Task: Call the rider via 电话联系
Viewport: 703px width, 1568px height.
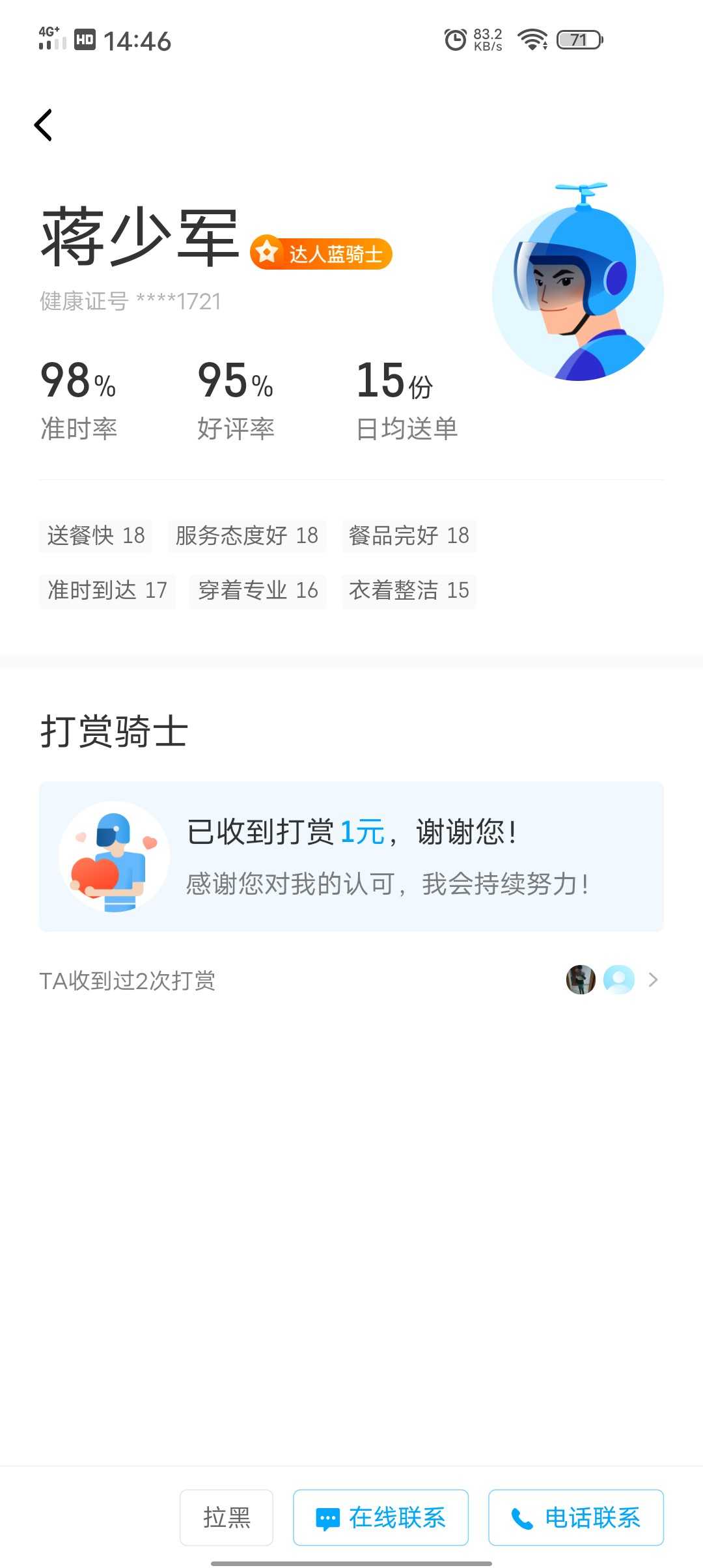Action: (576, 1517)
